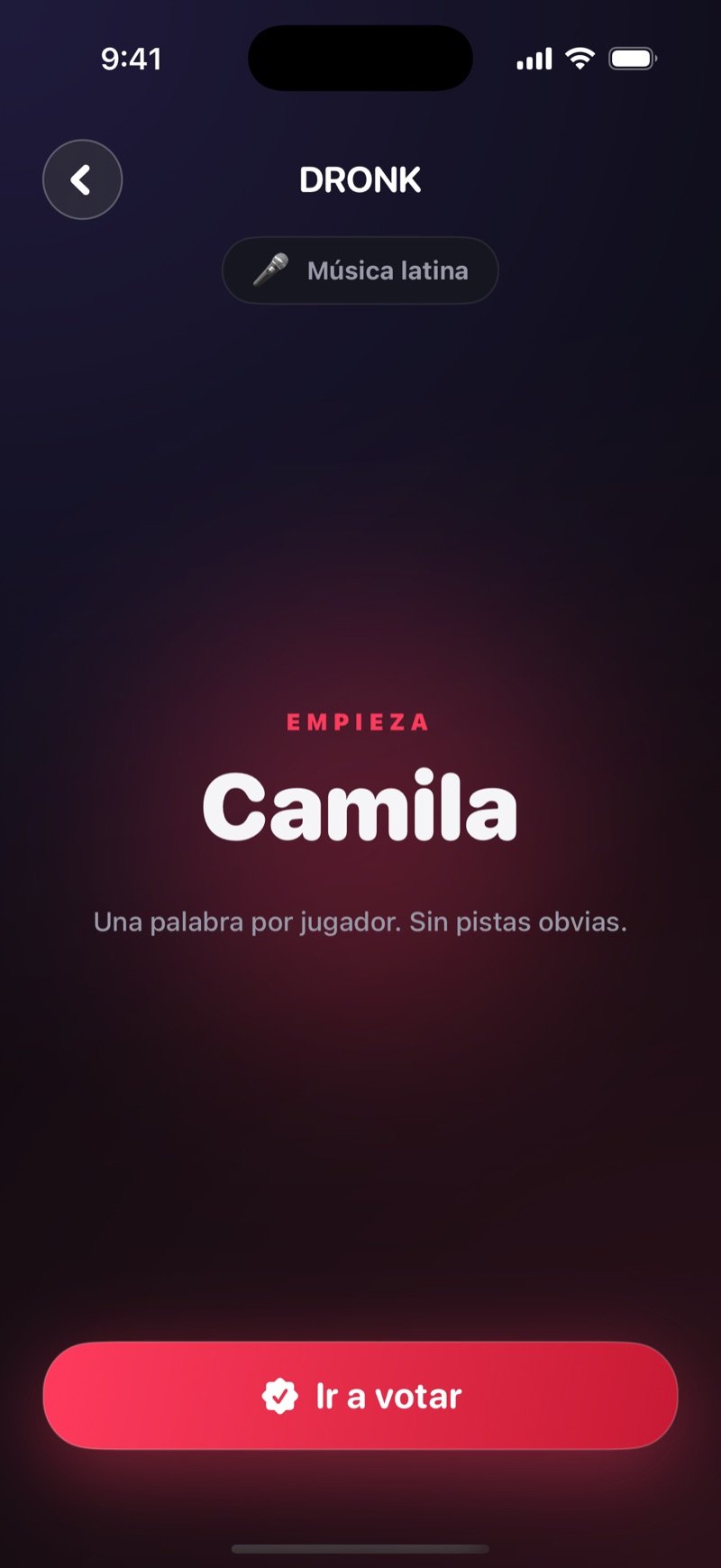Go back with the arrow button
Image resolution: width=721 pixels, height=1568 pixels.
point(82,179)
